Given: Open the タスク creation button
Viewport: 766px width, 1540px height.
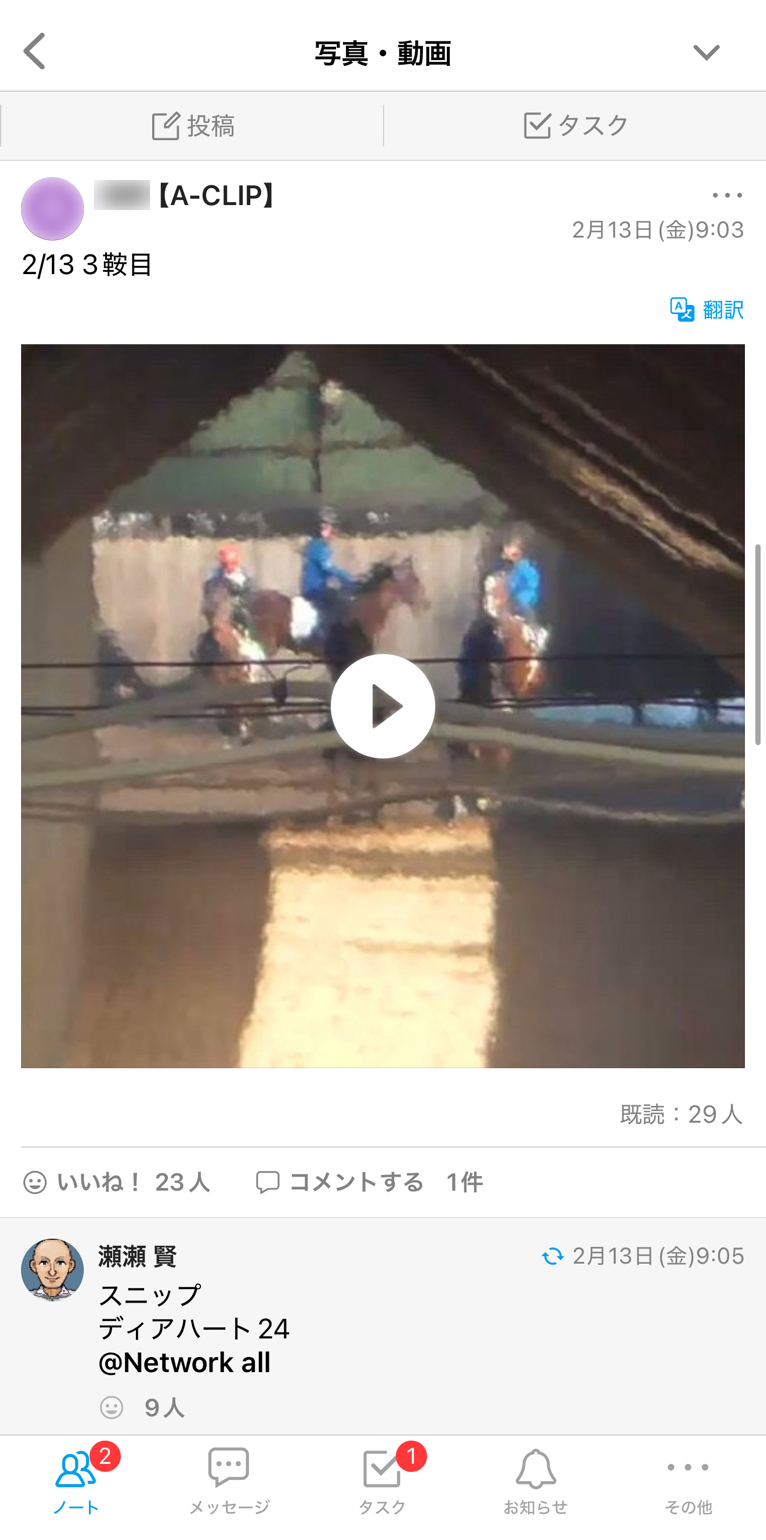Looking at the screenshot, I should [x=576, y=126].
